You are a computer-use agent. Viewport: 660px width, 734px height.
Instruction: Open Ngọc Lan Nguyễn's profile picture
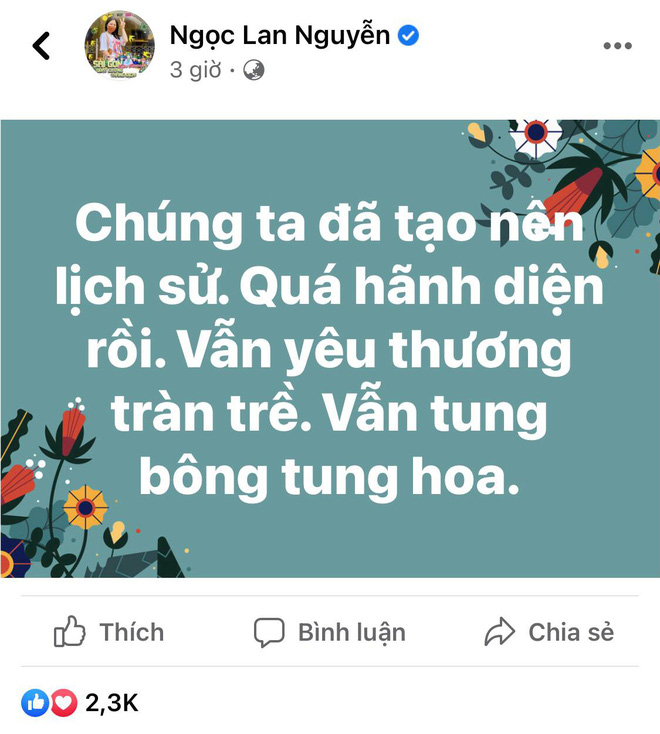pos(120,47)
